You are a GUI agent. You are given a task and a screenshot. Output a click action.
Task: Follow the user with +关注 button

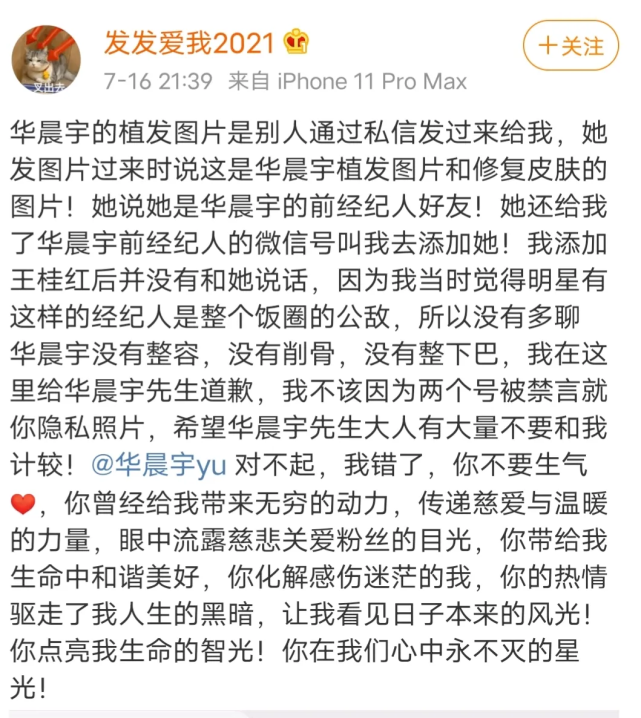pyautogui.click(x=570, y=45)
